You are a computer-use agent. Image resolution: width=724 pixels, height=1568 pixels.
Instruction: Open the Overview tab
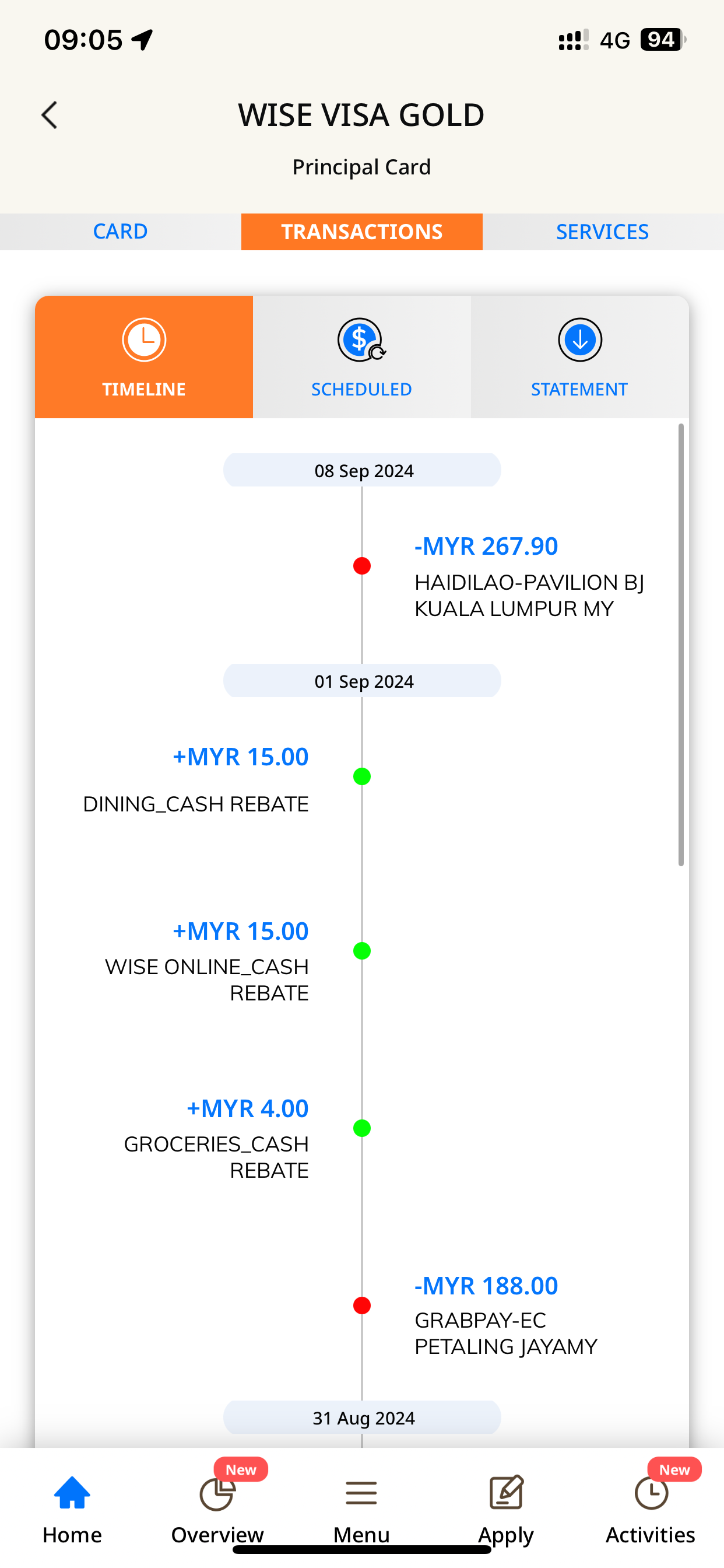(x=217, y=1510)
